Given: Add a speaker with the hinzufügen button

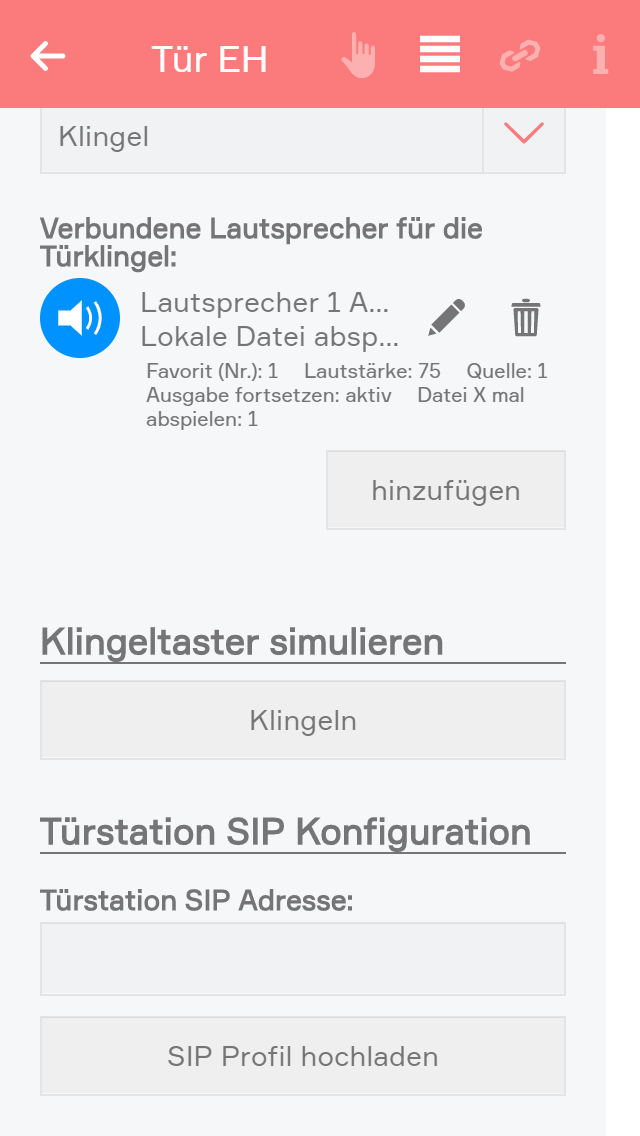Looking at the screenshot, I should point(446,490).
